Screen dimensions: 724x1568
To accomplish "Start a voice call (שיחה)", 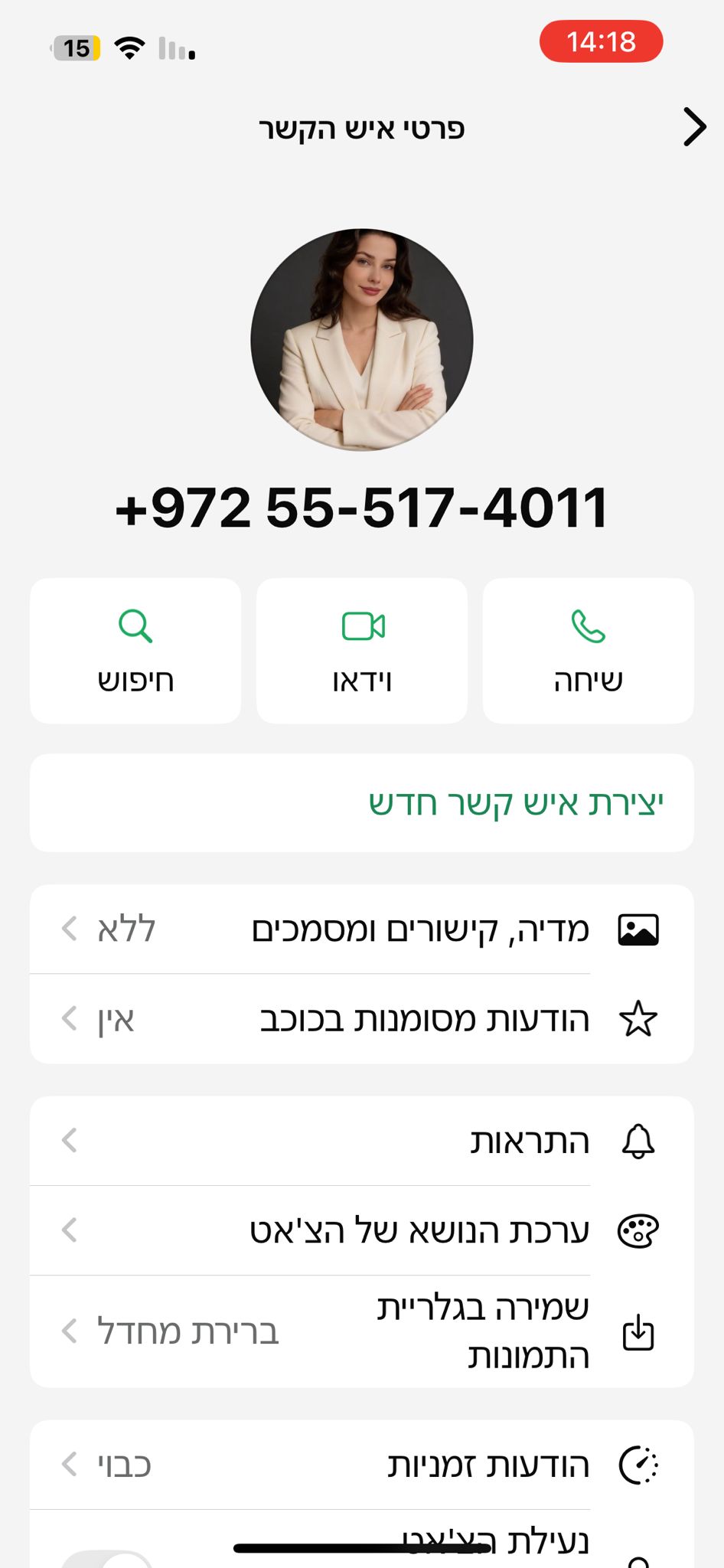I will pyautogui.click(x=588, y=651).
